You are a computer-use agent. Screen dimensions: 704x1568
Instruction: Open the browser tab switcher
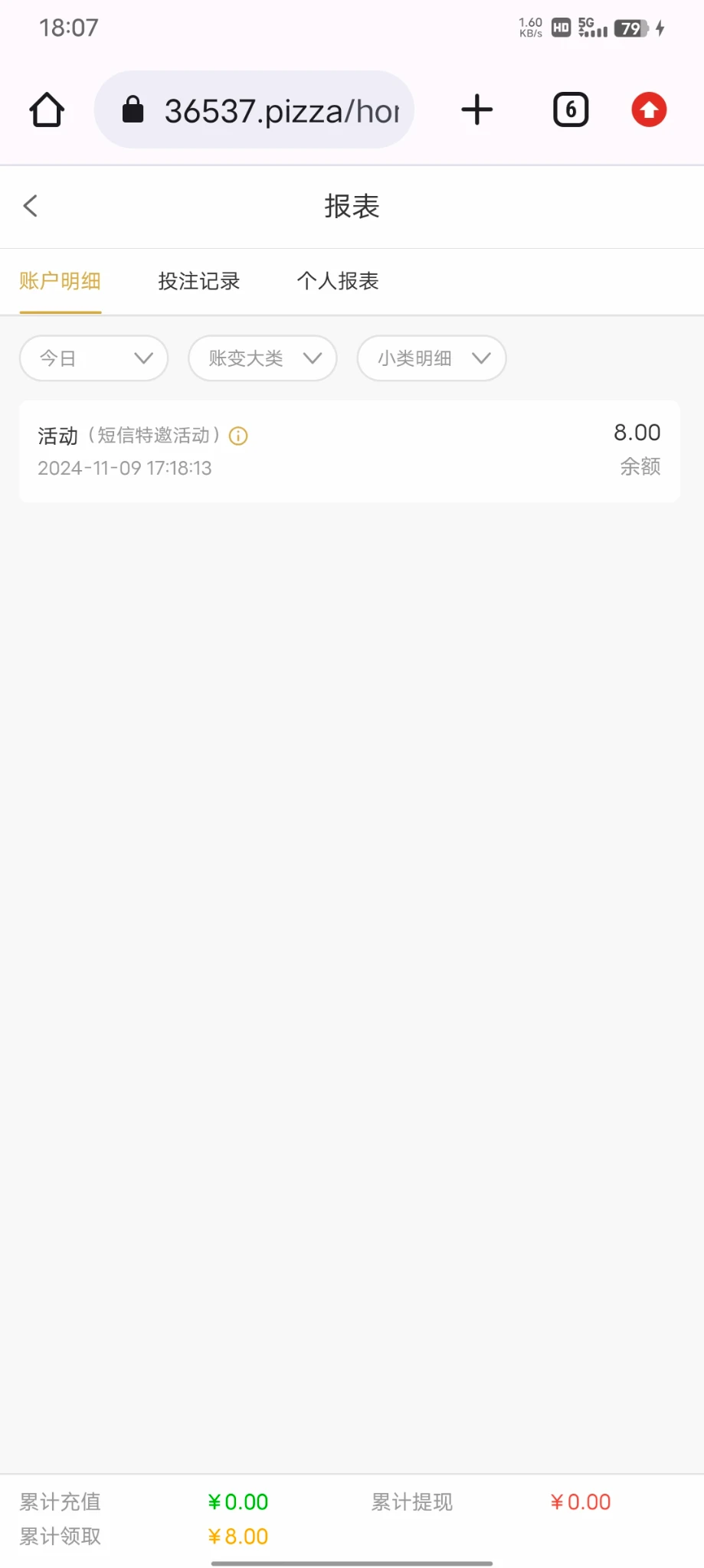pyautogui.click(x=571, y=109)
